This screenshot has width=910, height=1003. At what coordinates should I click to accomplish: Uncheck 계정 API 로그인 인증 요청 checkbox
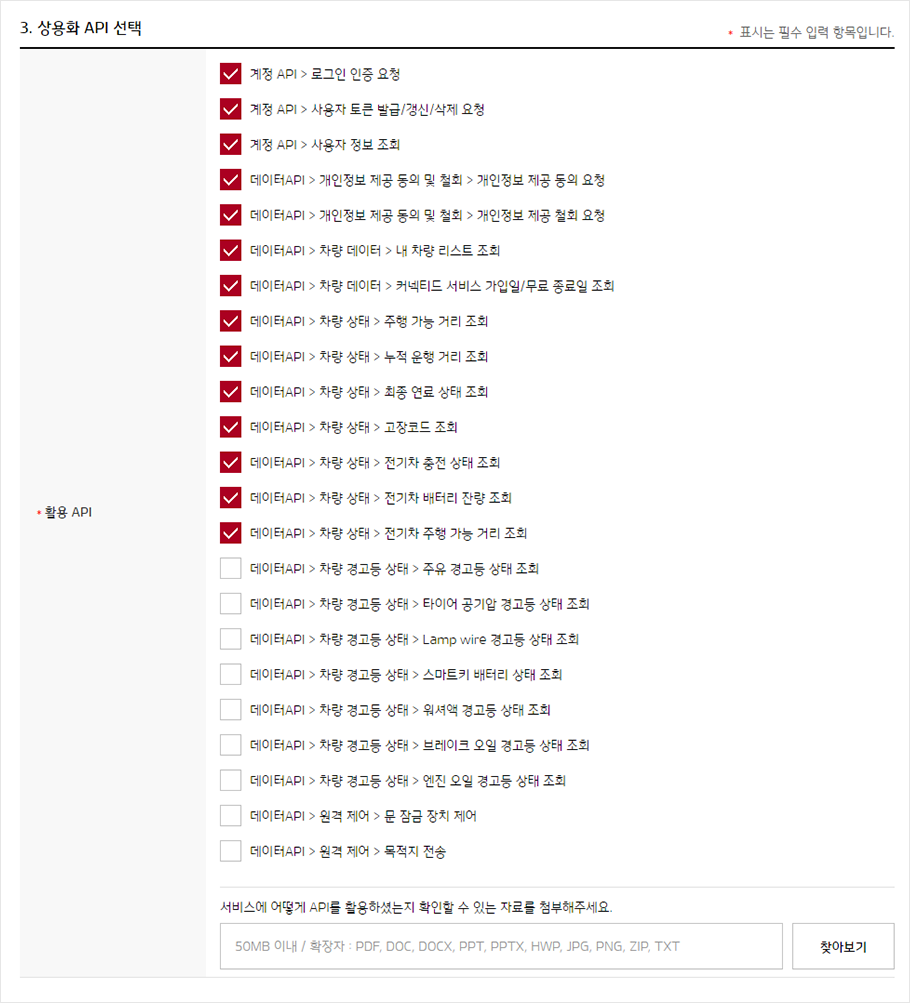231,74
